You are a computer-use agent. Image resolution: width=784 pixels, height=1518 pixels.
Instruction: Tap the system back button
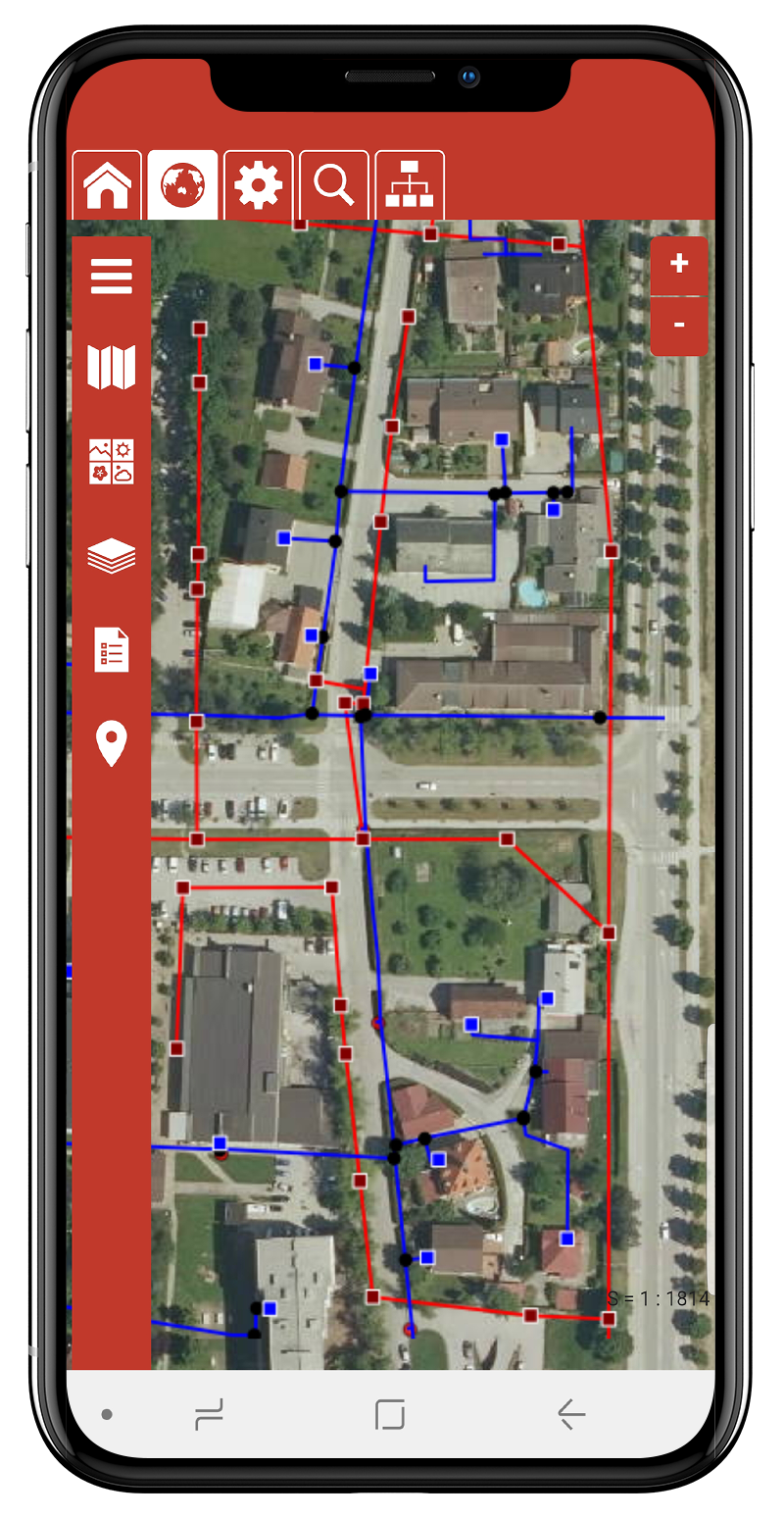point(571,1414)
